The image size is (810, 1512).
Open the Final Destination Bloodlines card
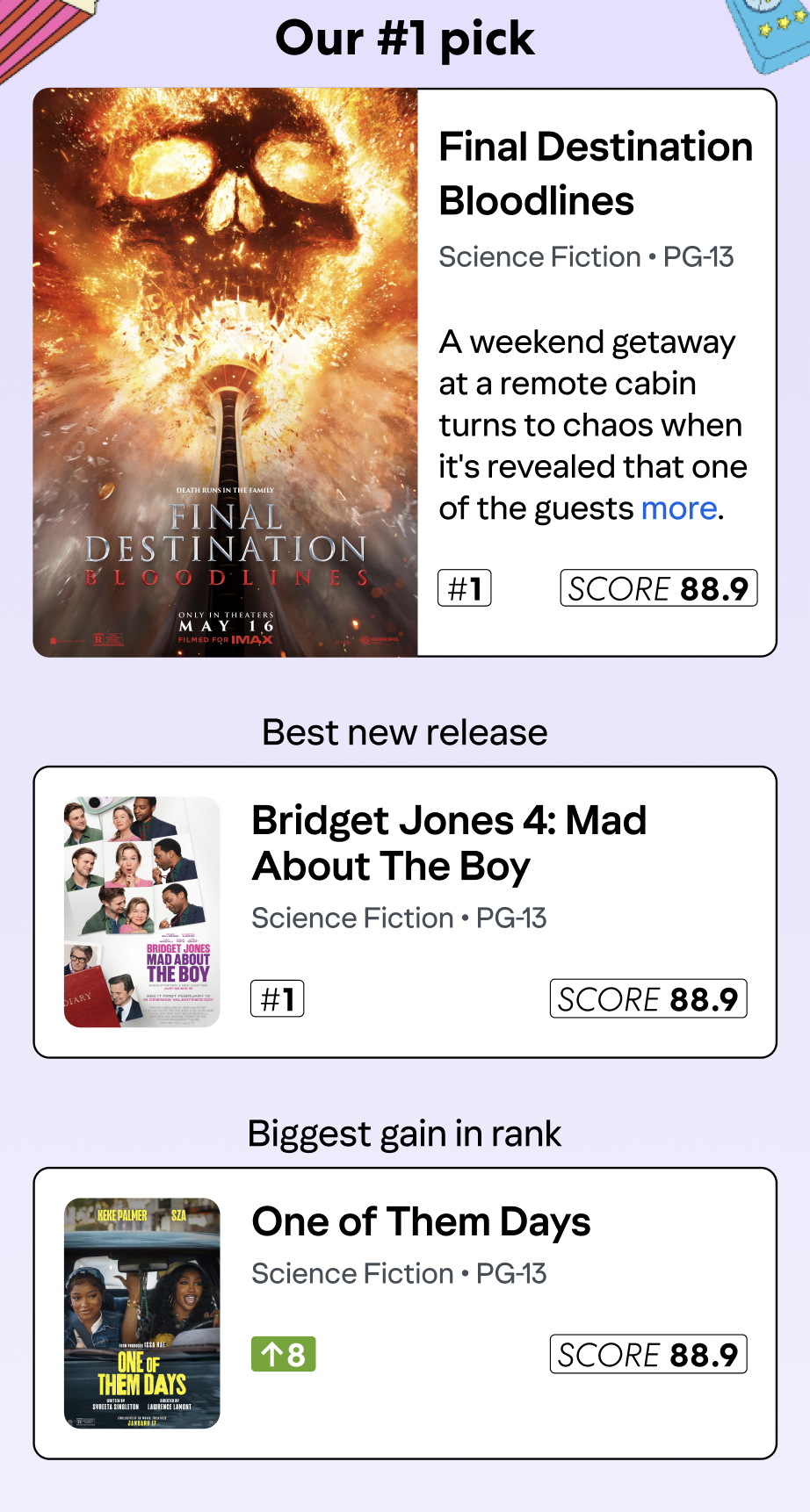pos(595,173)
